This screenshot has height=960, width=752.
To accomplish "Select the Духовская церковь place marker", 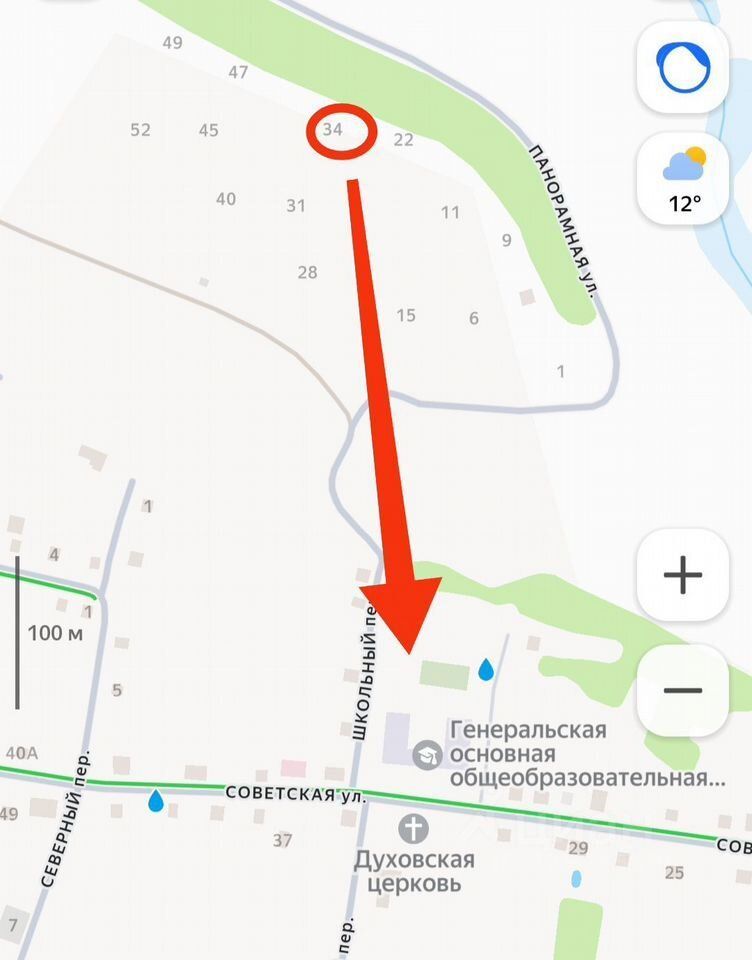I will coord(413,828).
